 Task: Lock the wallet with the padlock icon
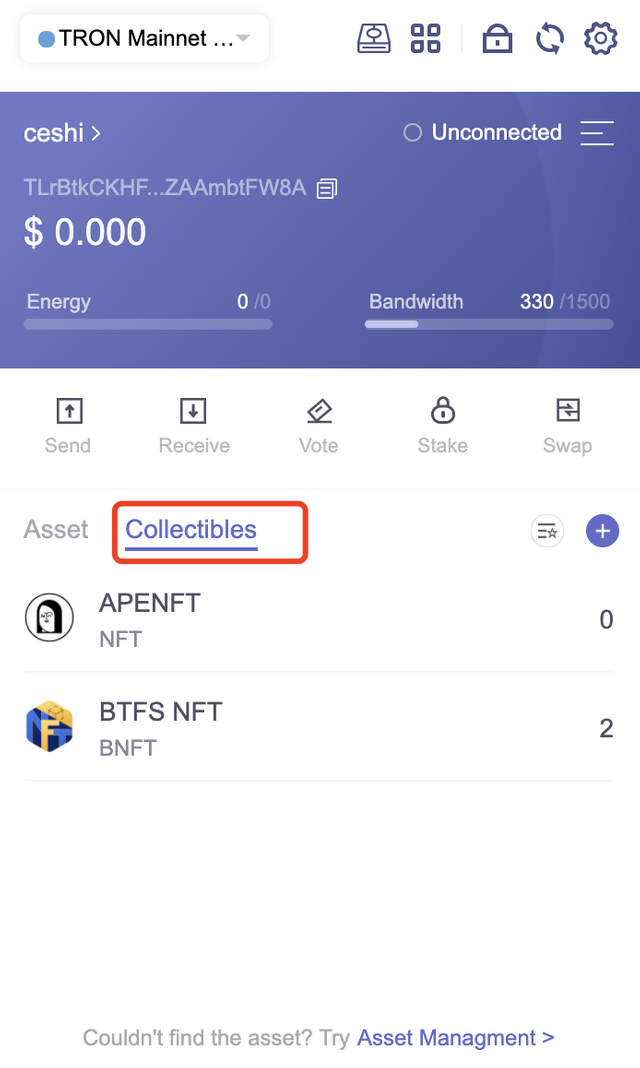coord(497,38)
